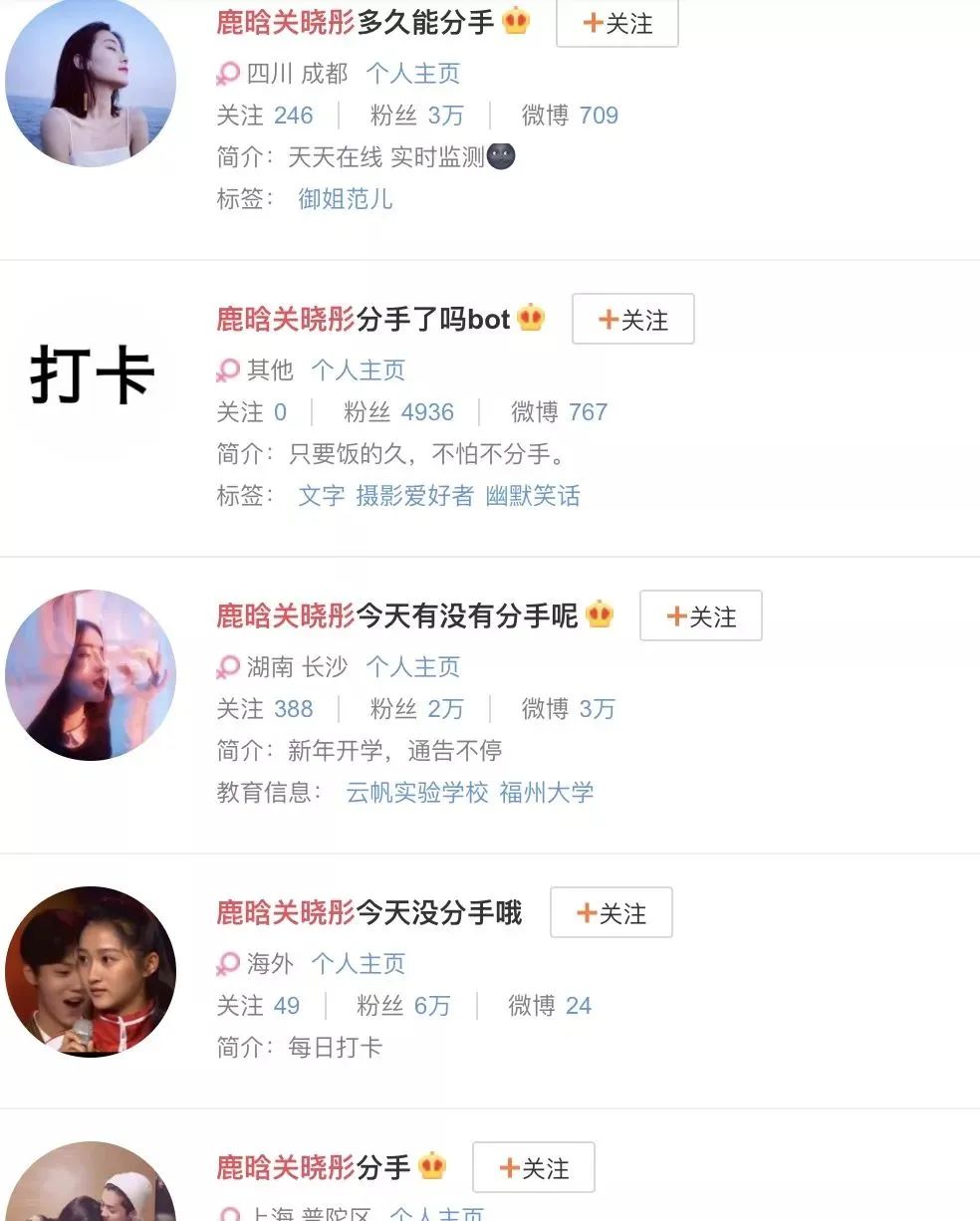Open the 打卡 avatar profile

pos(91,375)
